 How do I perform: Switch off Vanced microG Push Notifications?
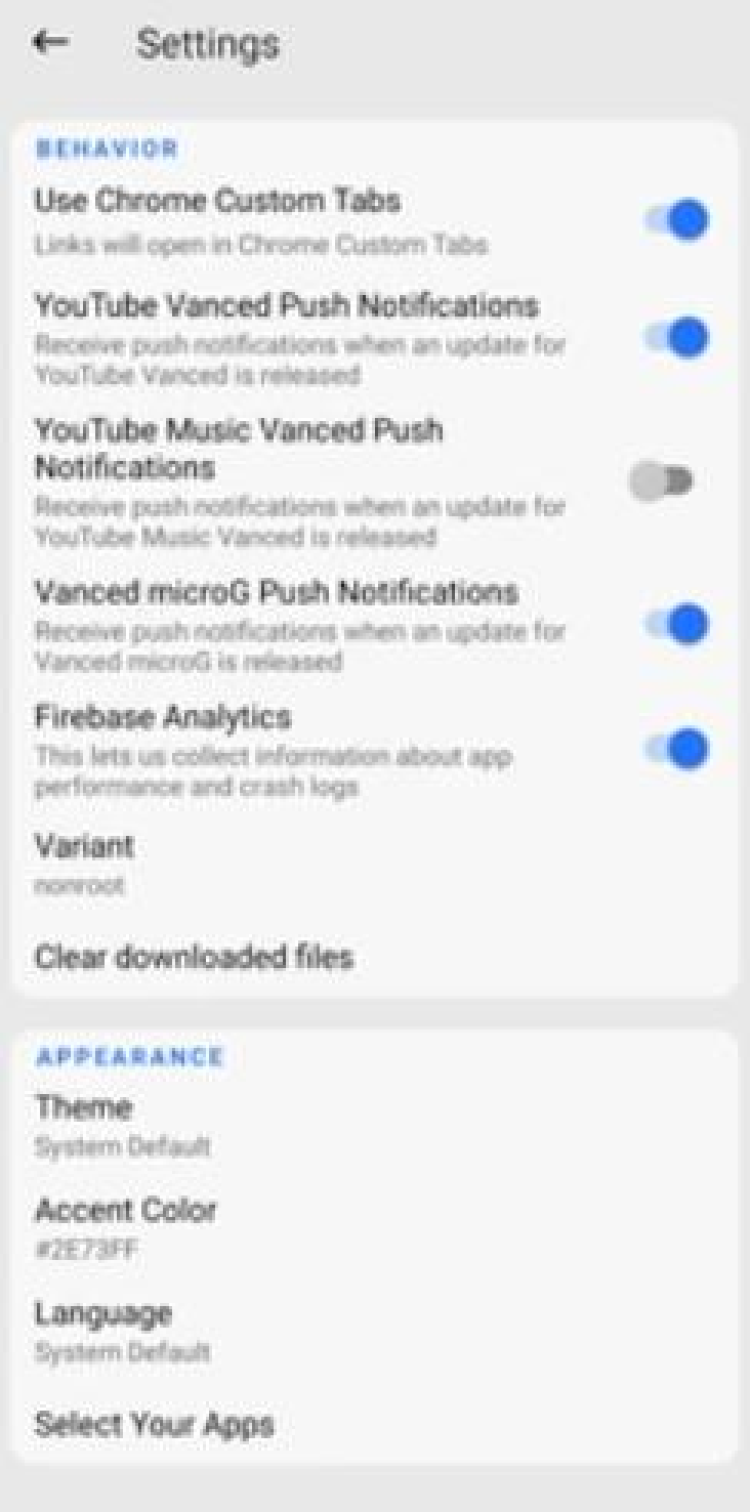[x=677, y=624]
